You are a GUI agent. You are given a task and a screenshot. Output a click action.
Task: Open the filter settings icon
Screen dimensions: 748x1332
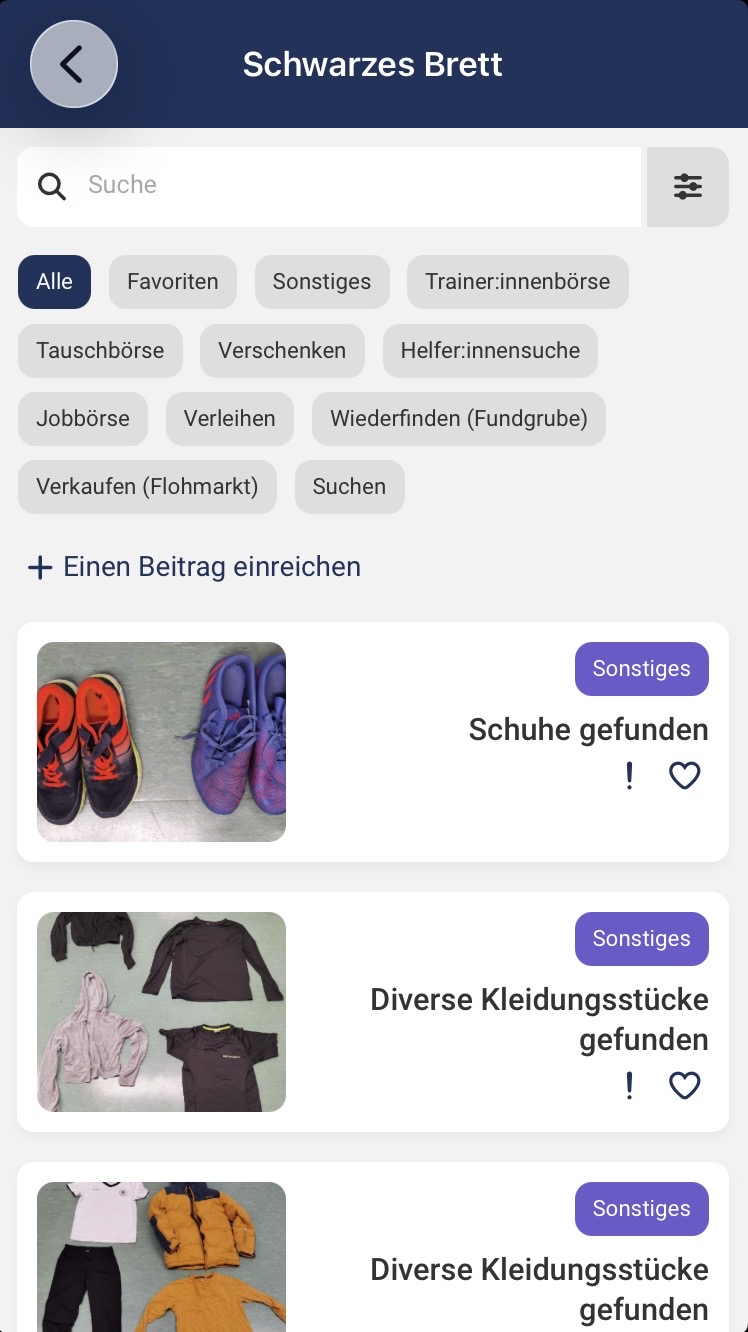point(687,187)
